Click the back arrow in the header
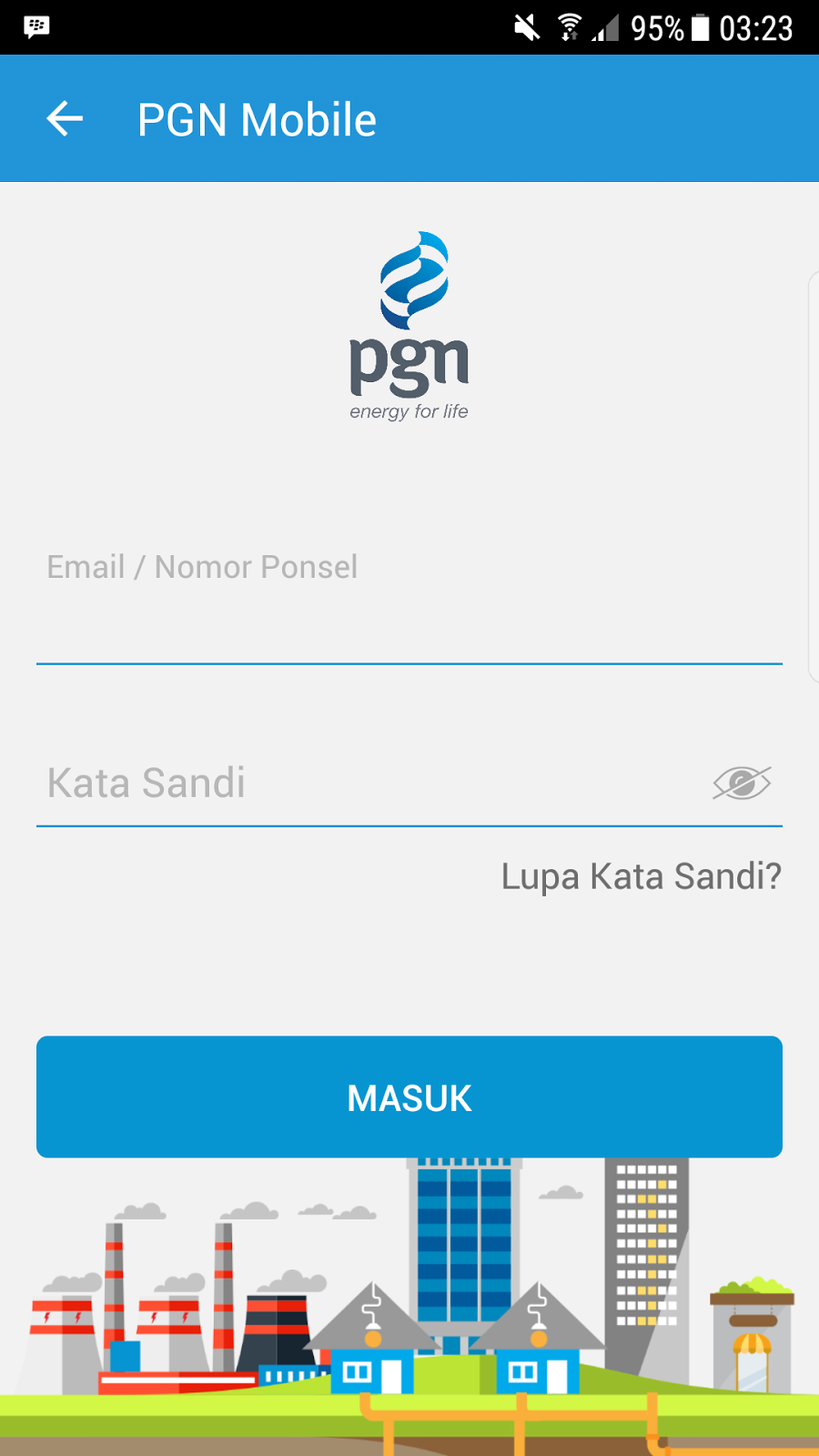The image size is (819, 1456). [x=64, y=118]
